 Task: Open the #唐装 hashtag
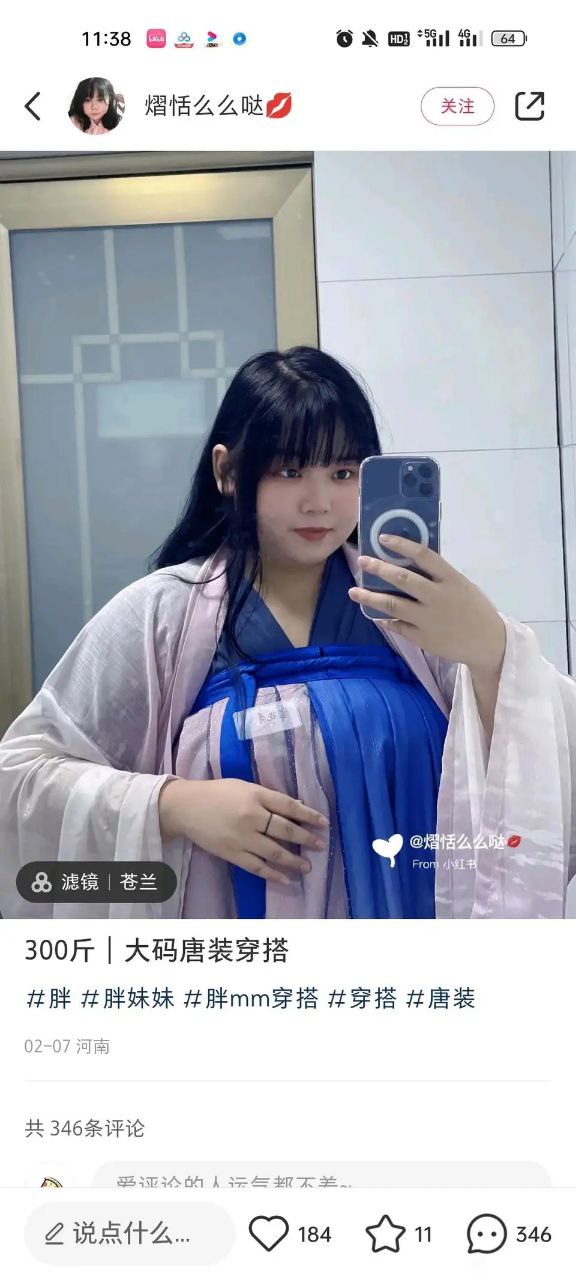(x=440, y=998)
